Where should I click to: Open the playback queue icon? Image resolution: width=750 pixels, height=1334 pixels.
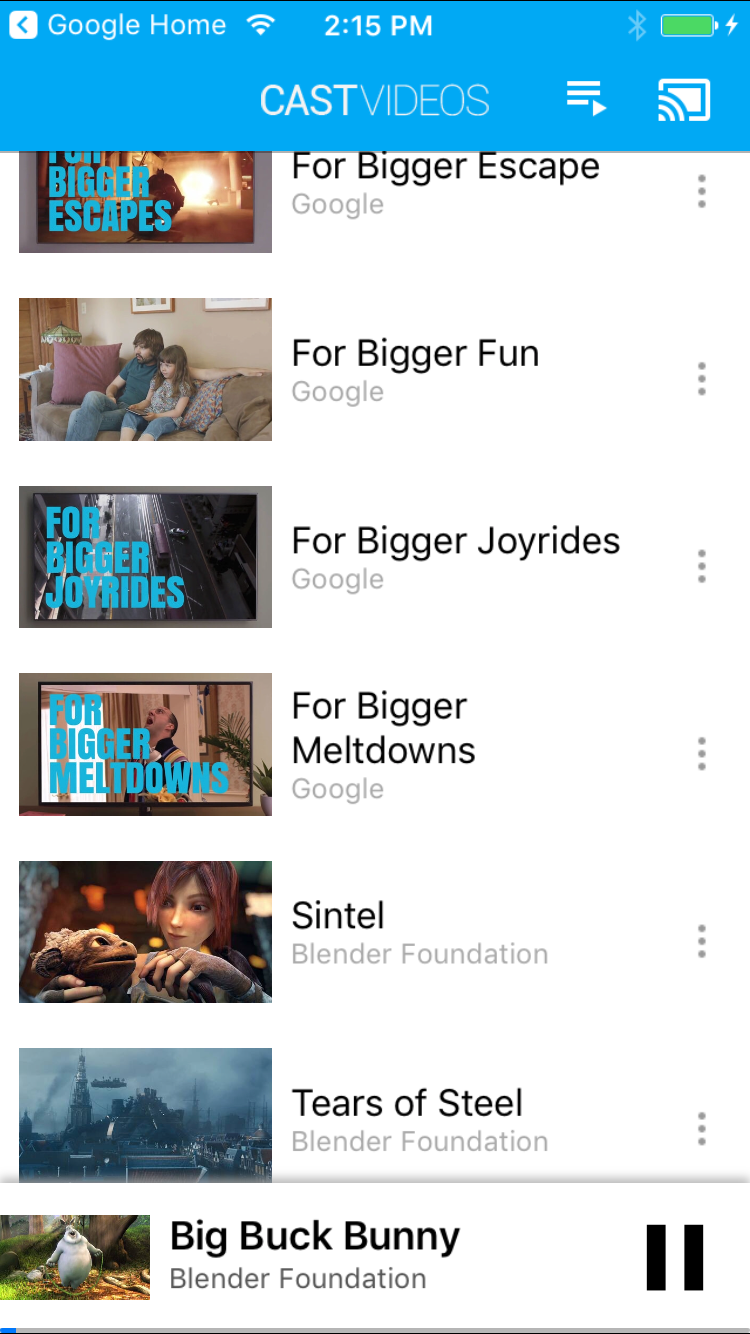(x=586, y=99)
